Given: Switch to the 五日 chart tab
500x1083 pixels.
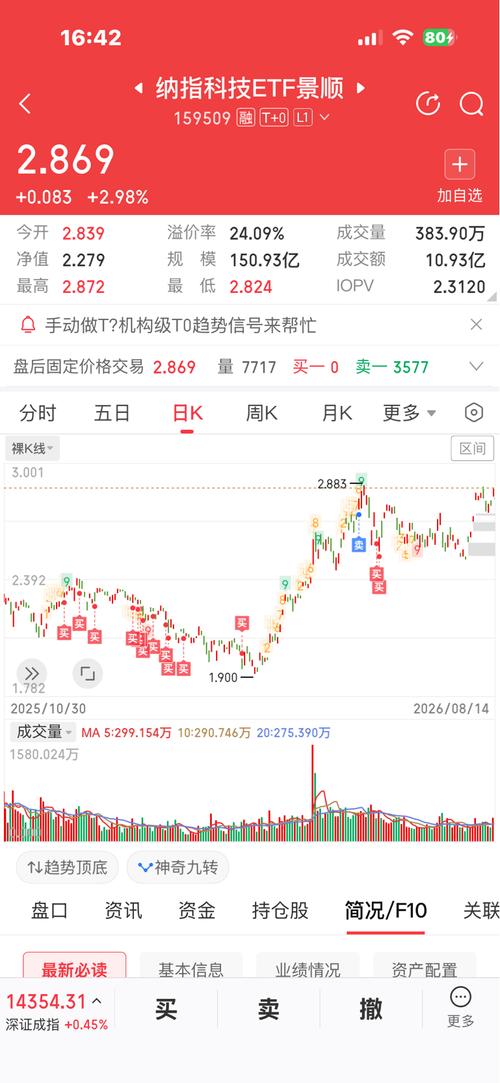Looking at the screenshot, I should tap(113, 413).
